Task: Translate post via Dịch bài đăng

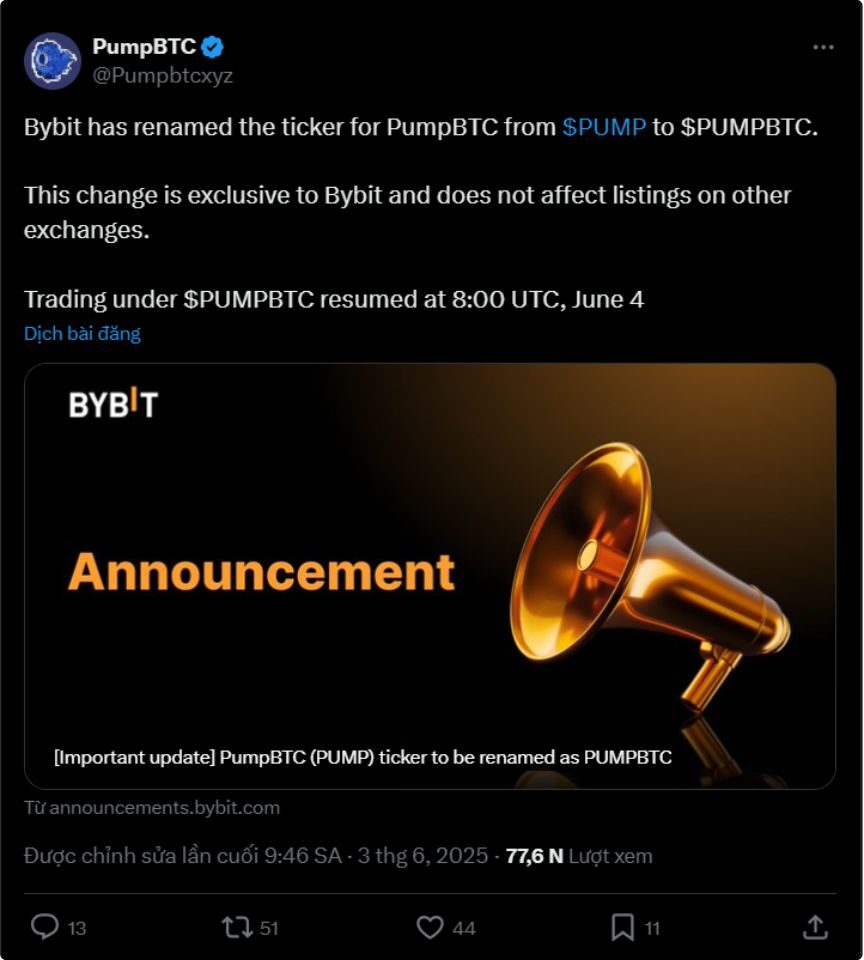Action: point(82,334)
